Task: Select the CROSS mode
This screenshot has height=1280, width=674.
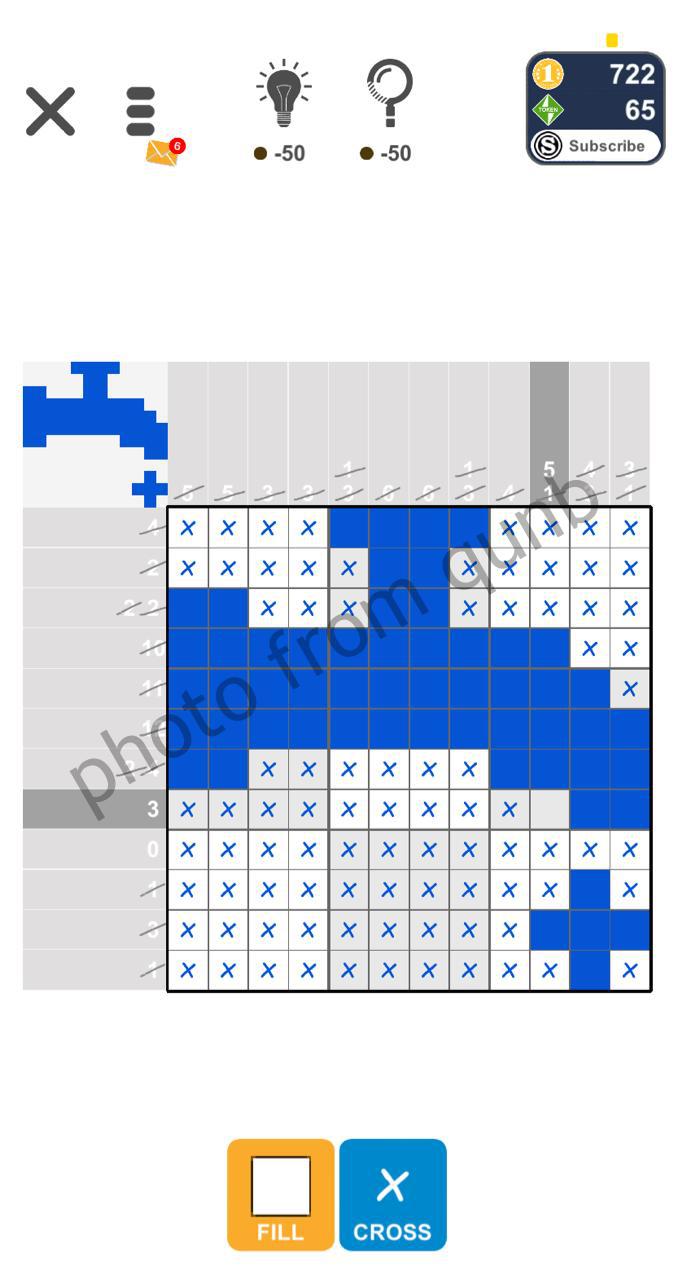Action: [x=392, y=1194]
